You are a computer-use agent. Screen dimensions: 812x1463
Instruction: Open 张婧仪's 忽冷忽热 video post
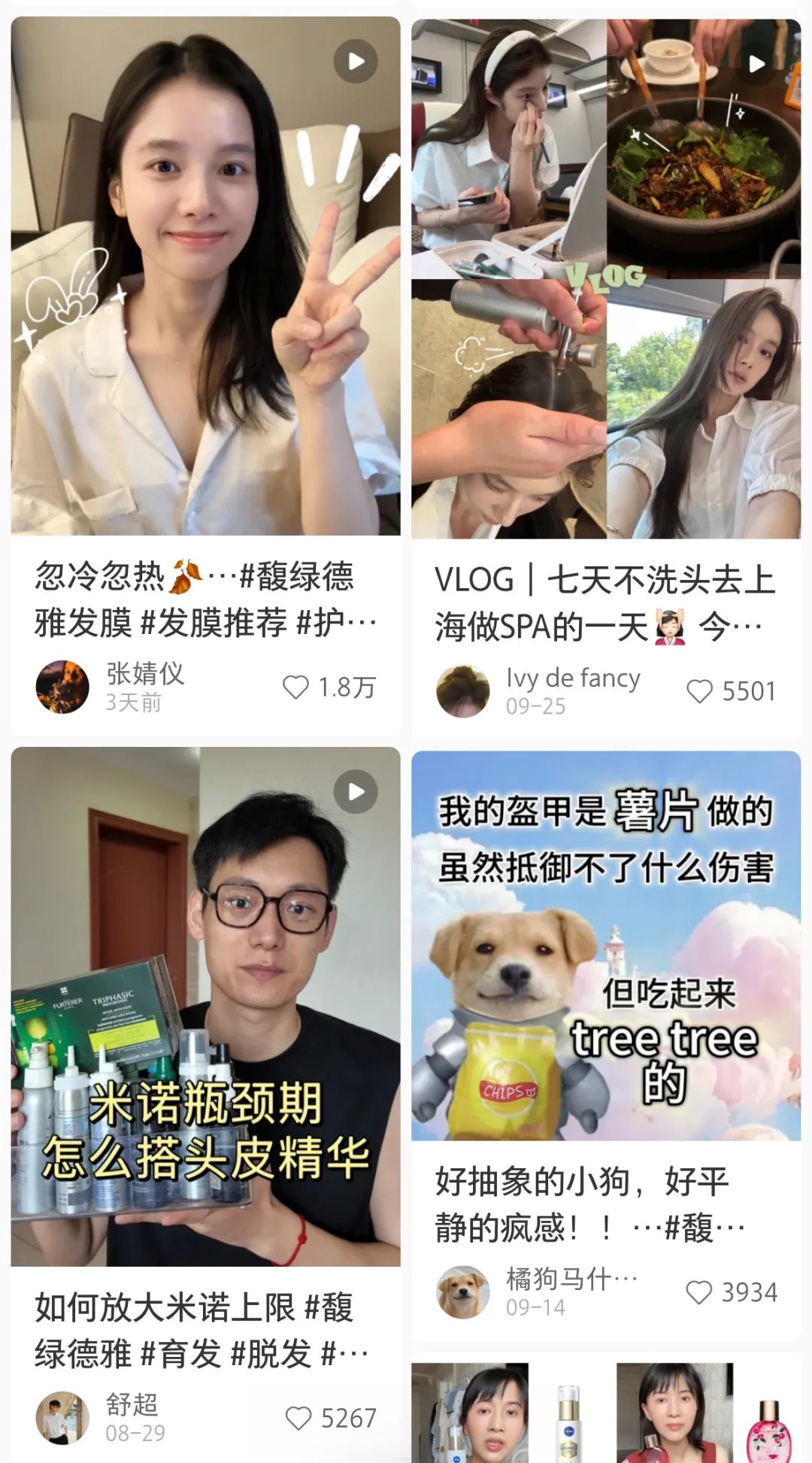205,276
